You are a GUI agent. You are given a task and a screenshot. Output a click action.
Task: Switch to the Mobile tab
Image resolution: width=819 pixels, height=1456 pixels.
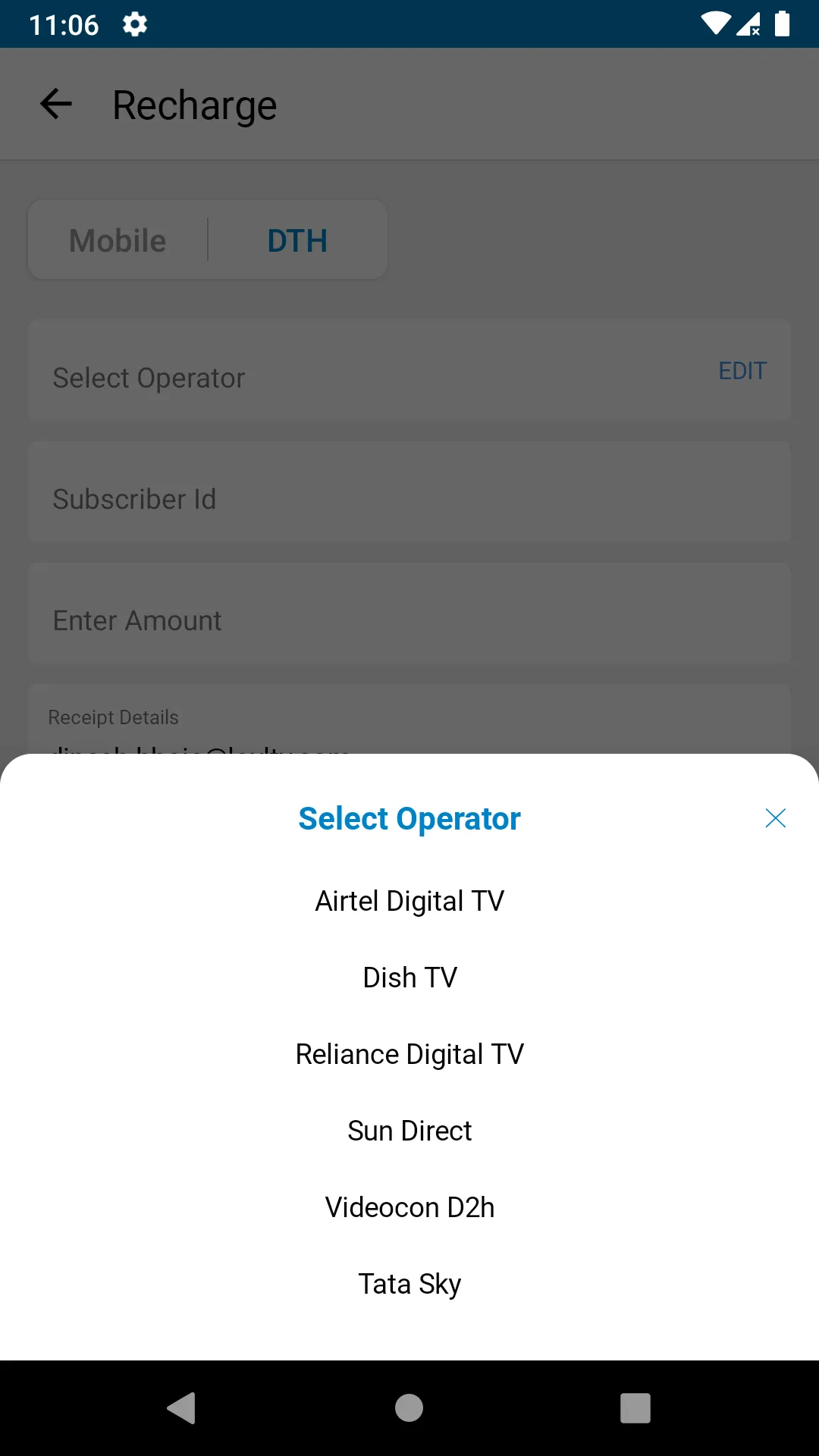point(117,240)
